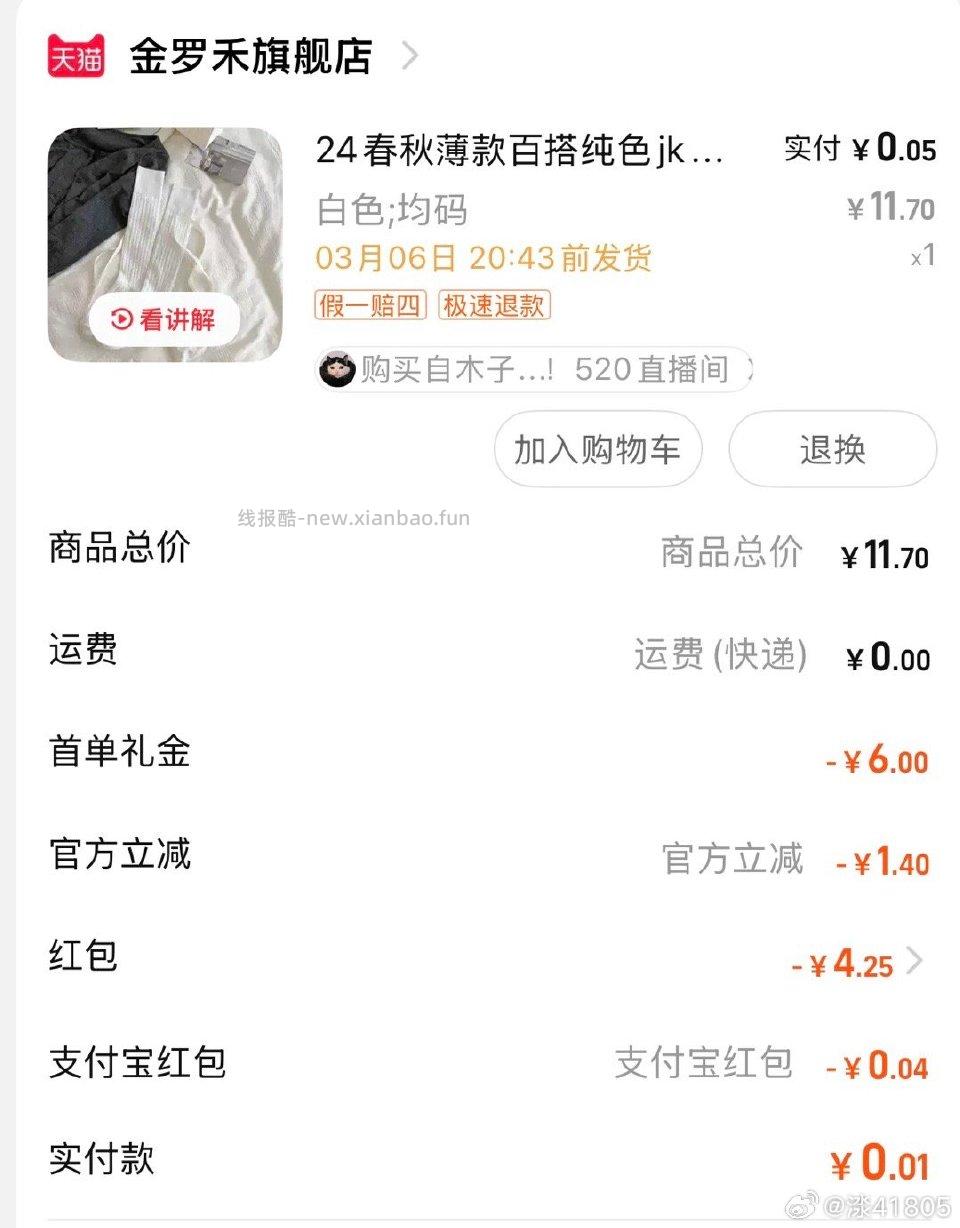Click the livestream host avatar icon
Screen dimensions: 960x1228
coord(335,369)
